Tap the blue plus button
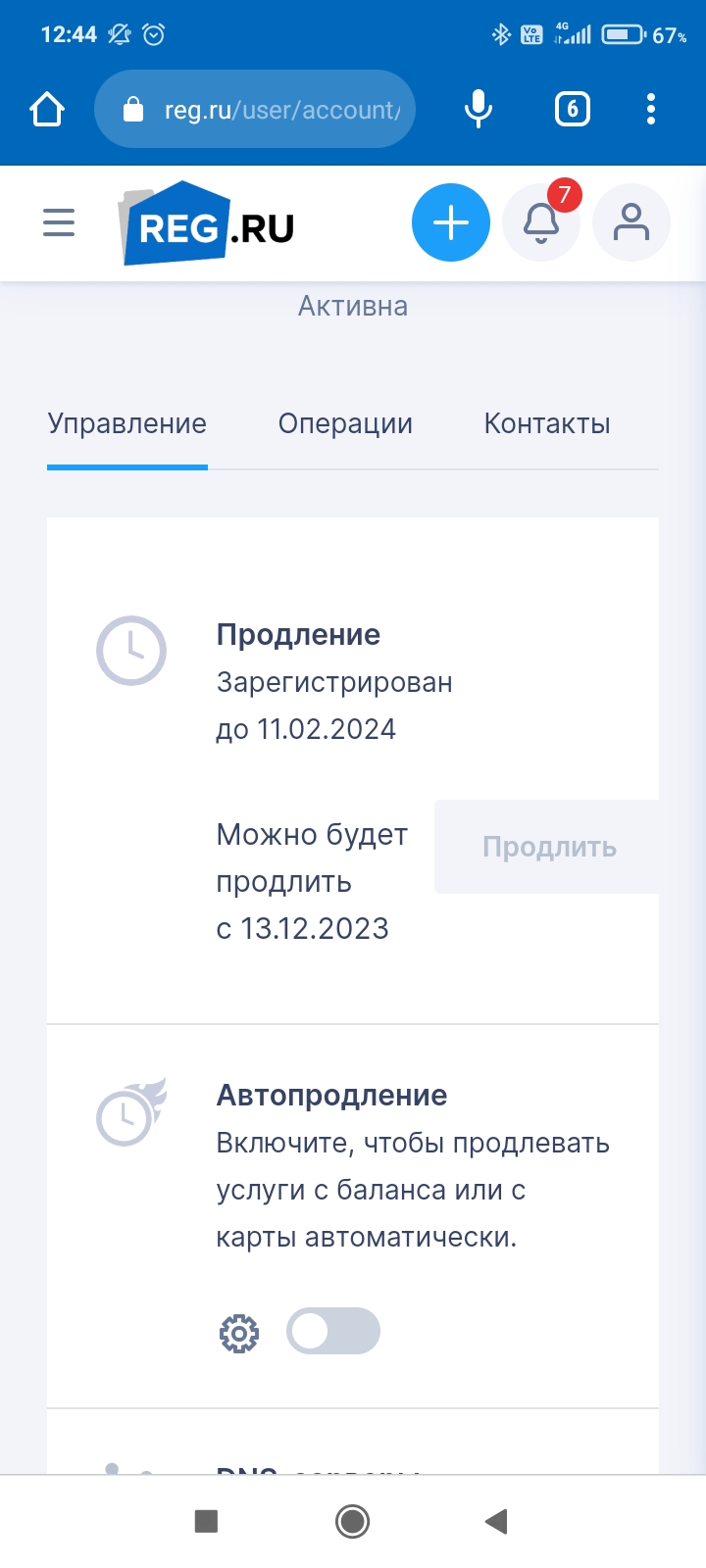The height and width of the screenshot is (1568, 706). 450,223
